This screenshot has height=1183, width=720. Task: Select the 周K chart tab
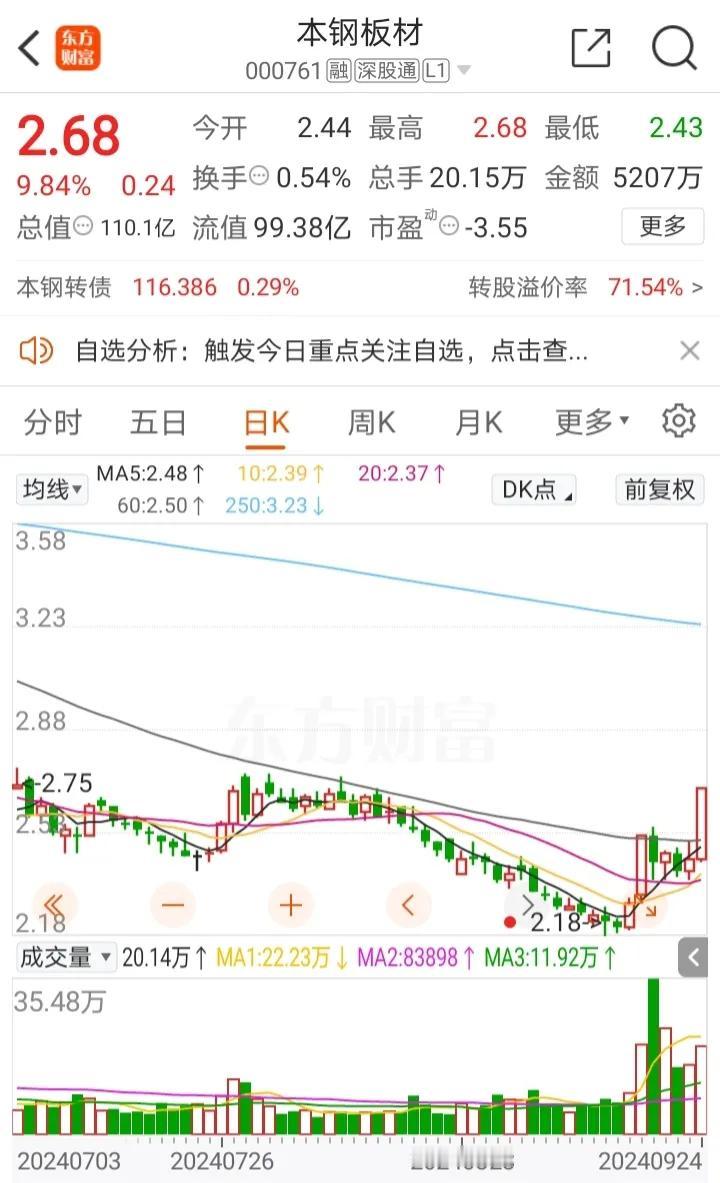pyautogui.click(x=371, y=422)
